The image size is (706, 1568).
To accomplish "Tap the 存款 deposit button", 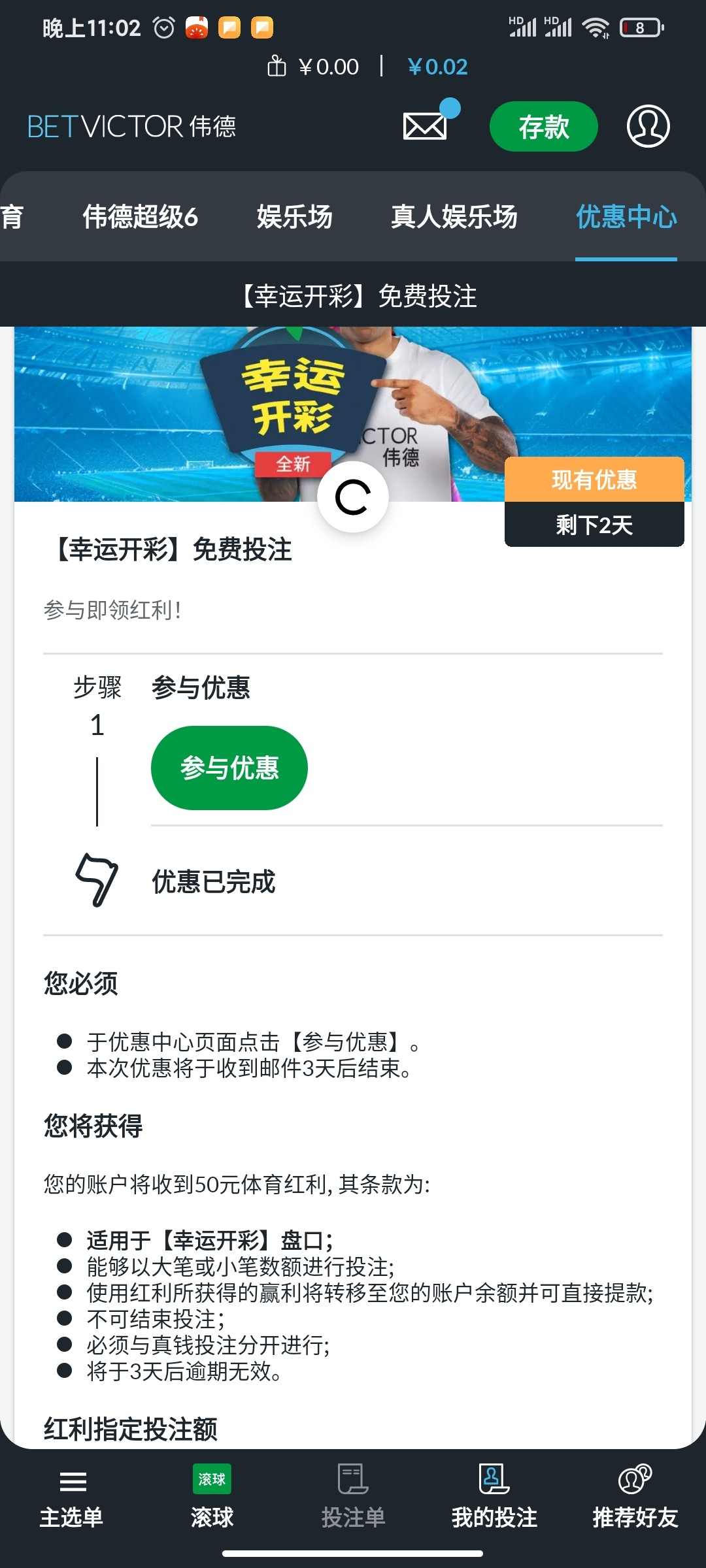I will (x=543, y=126).
